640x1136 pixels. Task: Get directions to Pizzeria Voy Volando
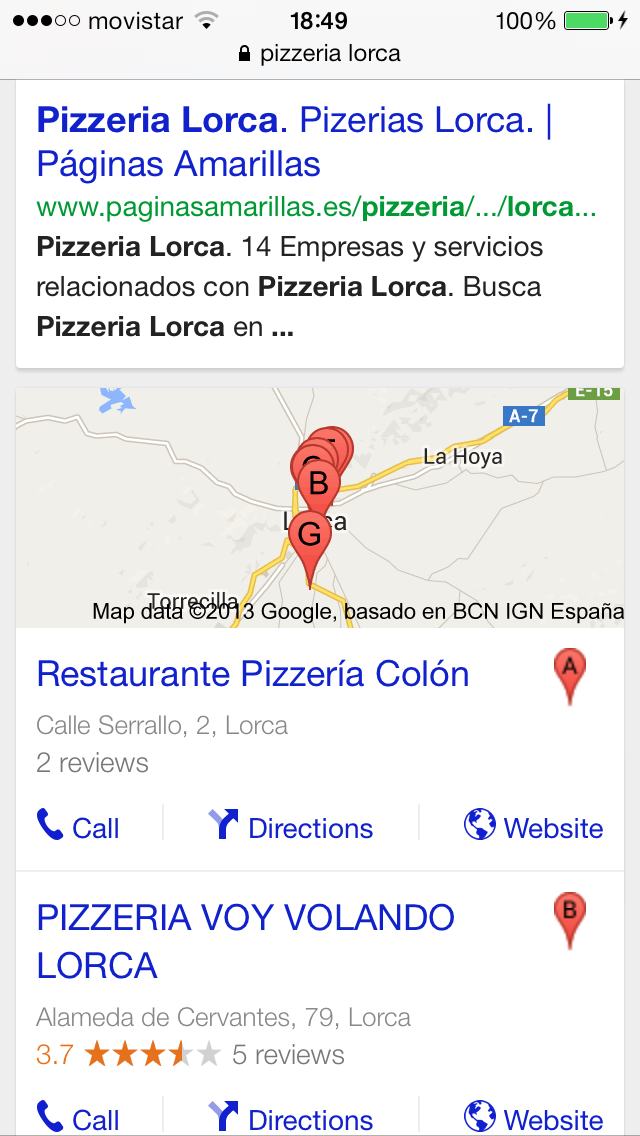point(291,1118)
